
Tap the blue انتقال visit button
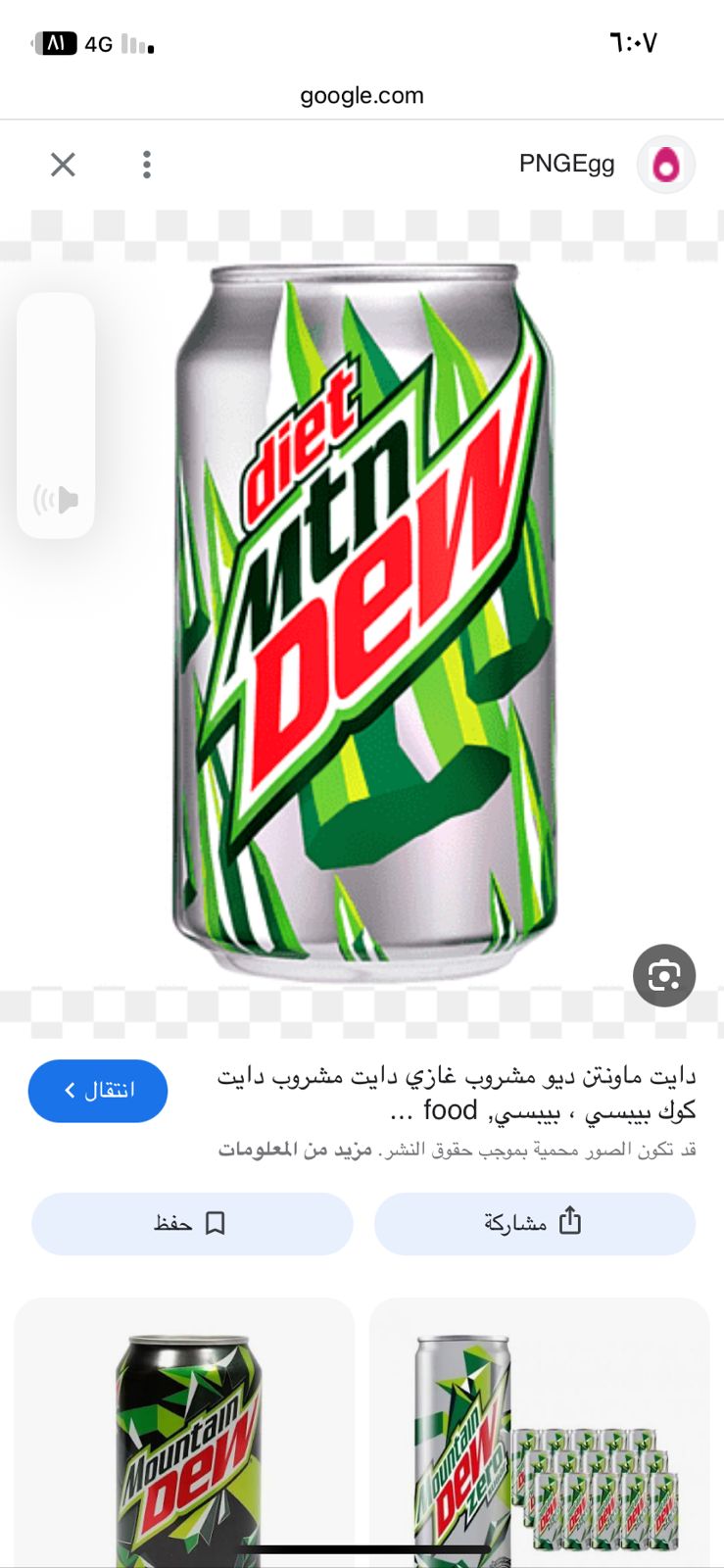98,1091
